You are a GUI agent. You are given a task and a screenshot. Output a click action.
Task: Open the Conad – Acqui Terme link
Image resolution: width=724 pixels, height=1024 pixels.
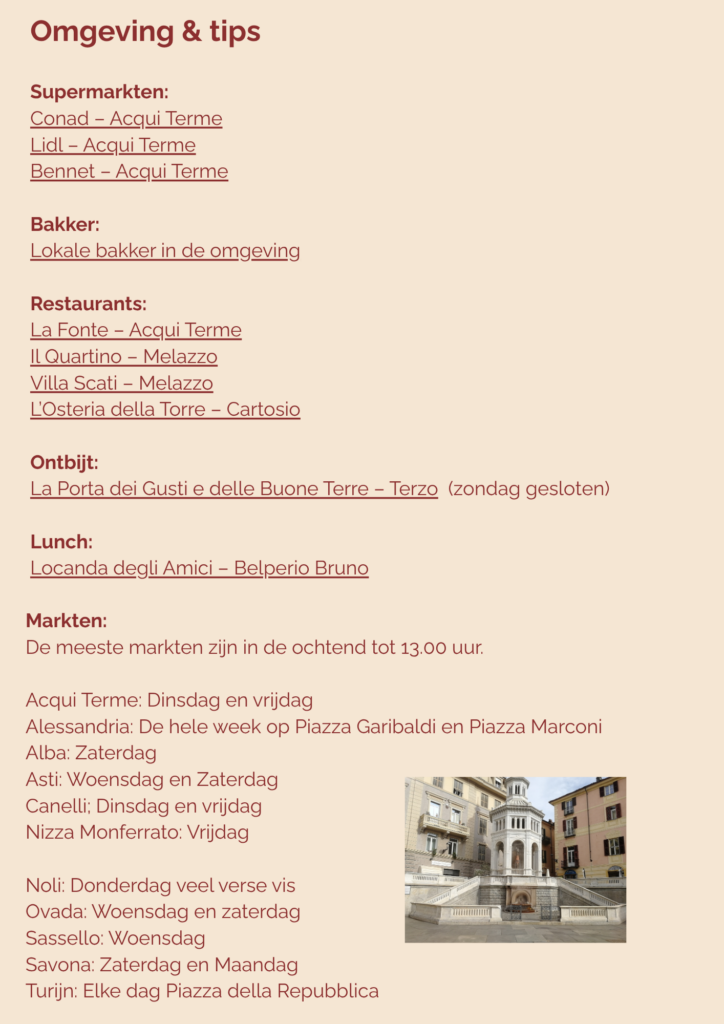coord(126,119)
